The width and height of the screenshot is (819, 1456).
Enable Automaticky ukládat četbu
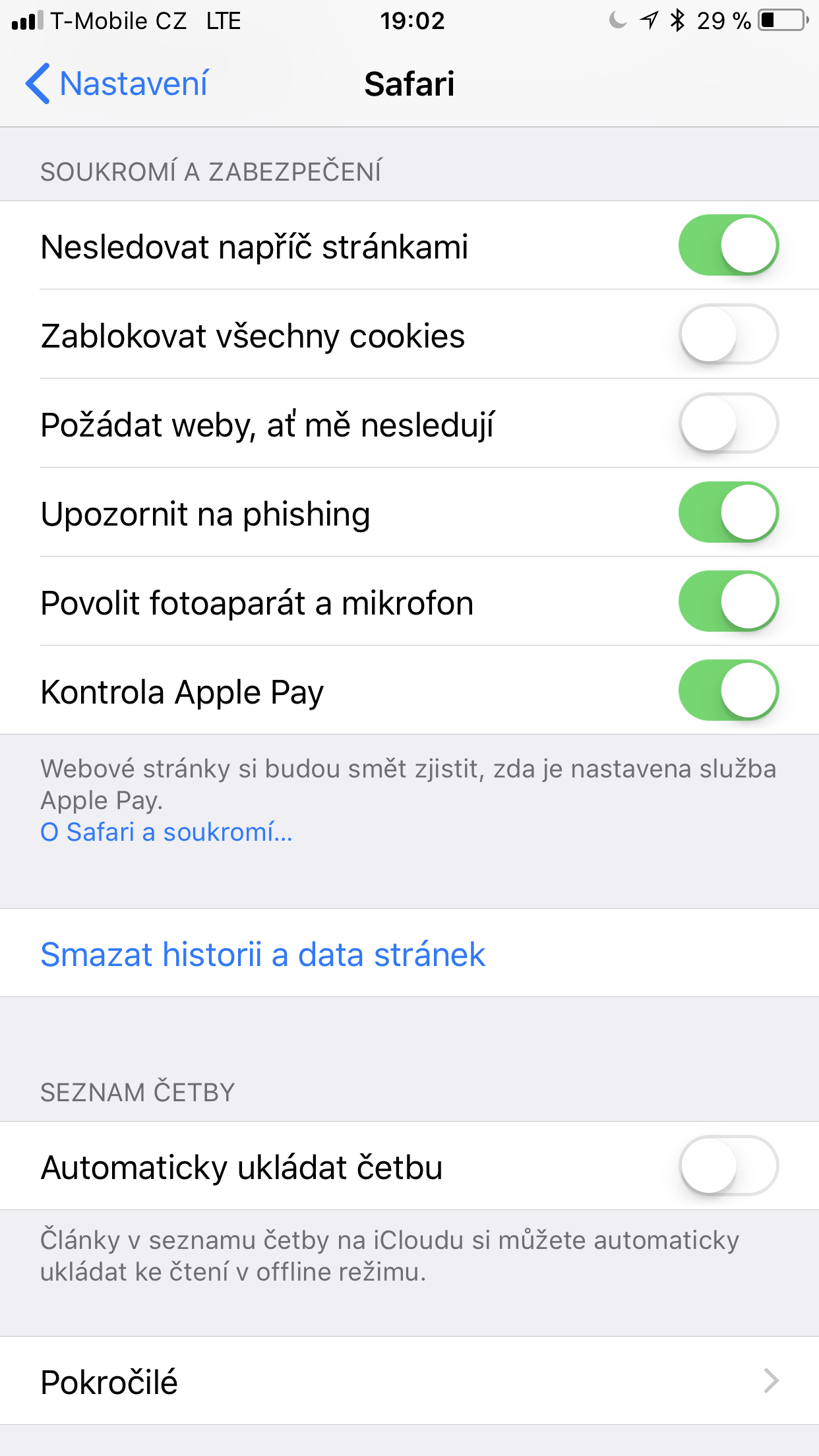pyautogui.click(x=729, y=1166)
